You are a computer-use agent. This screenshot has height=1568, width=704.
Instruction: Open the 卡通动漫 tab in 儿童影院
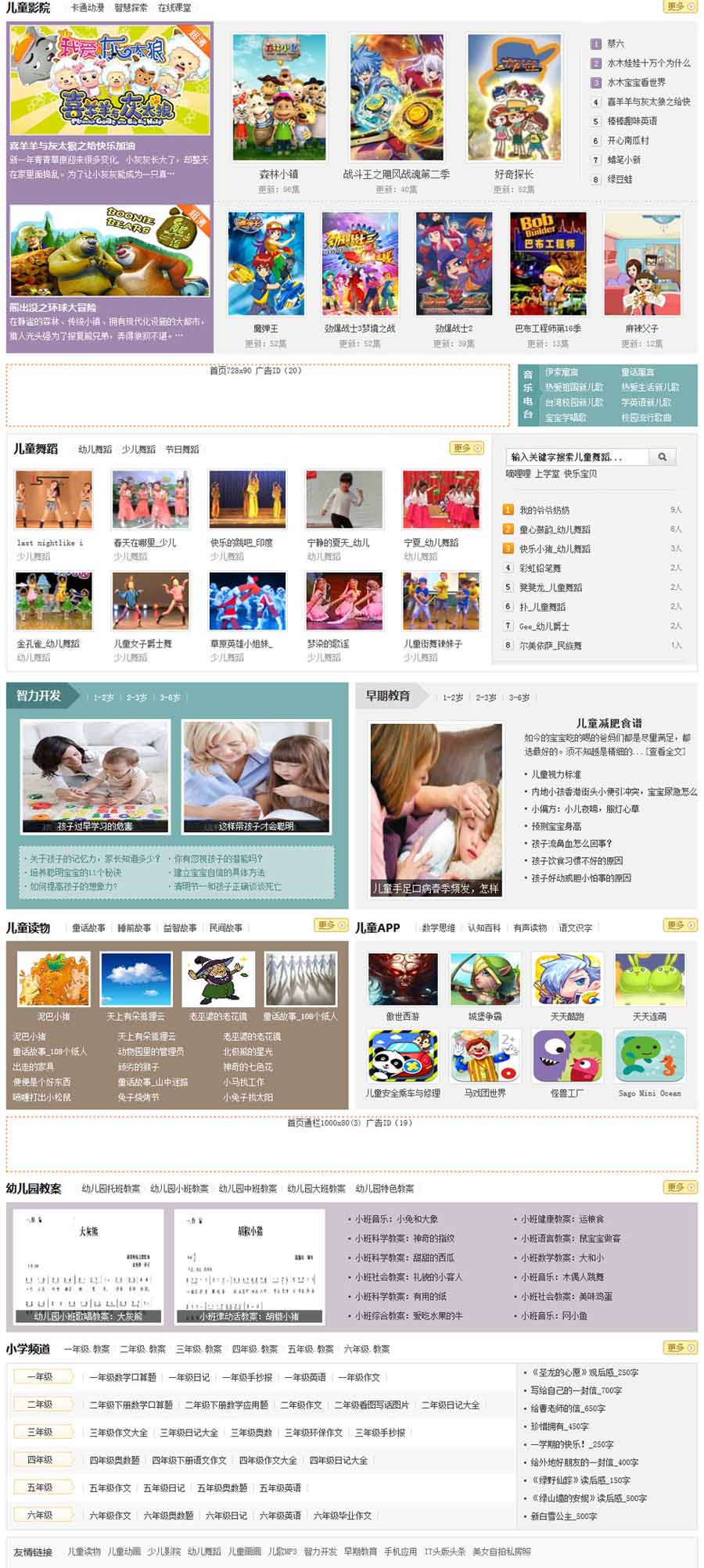[x=87, y=8]
